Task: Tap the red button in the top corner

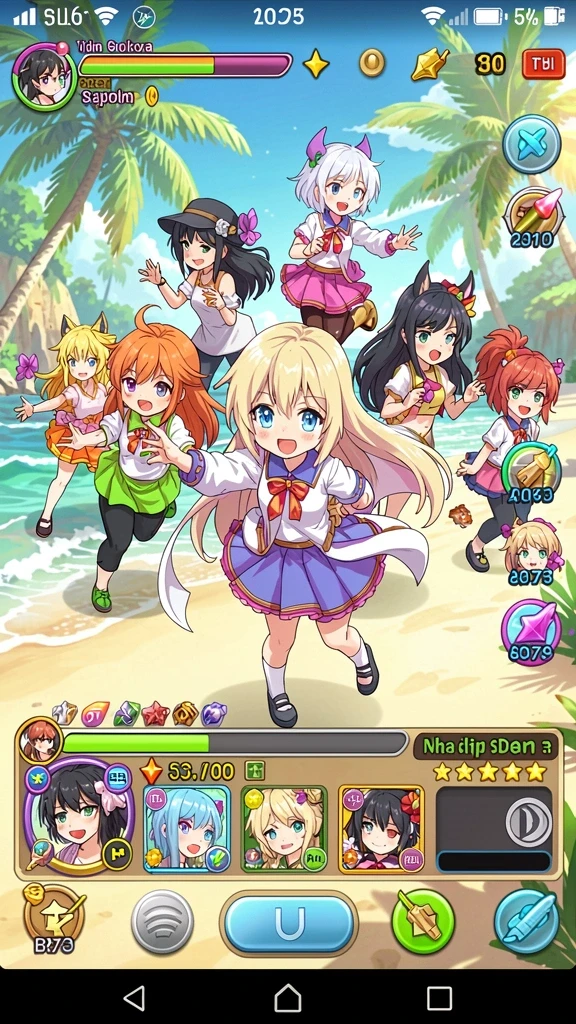Action: click(x=543, y=64)
